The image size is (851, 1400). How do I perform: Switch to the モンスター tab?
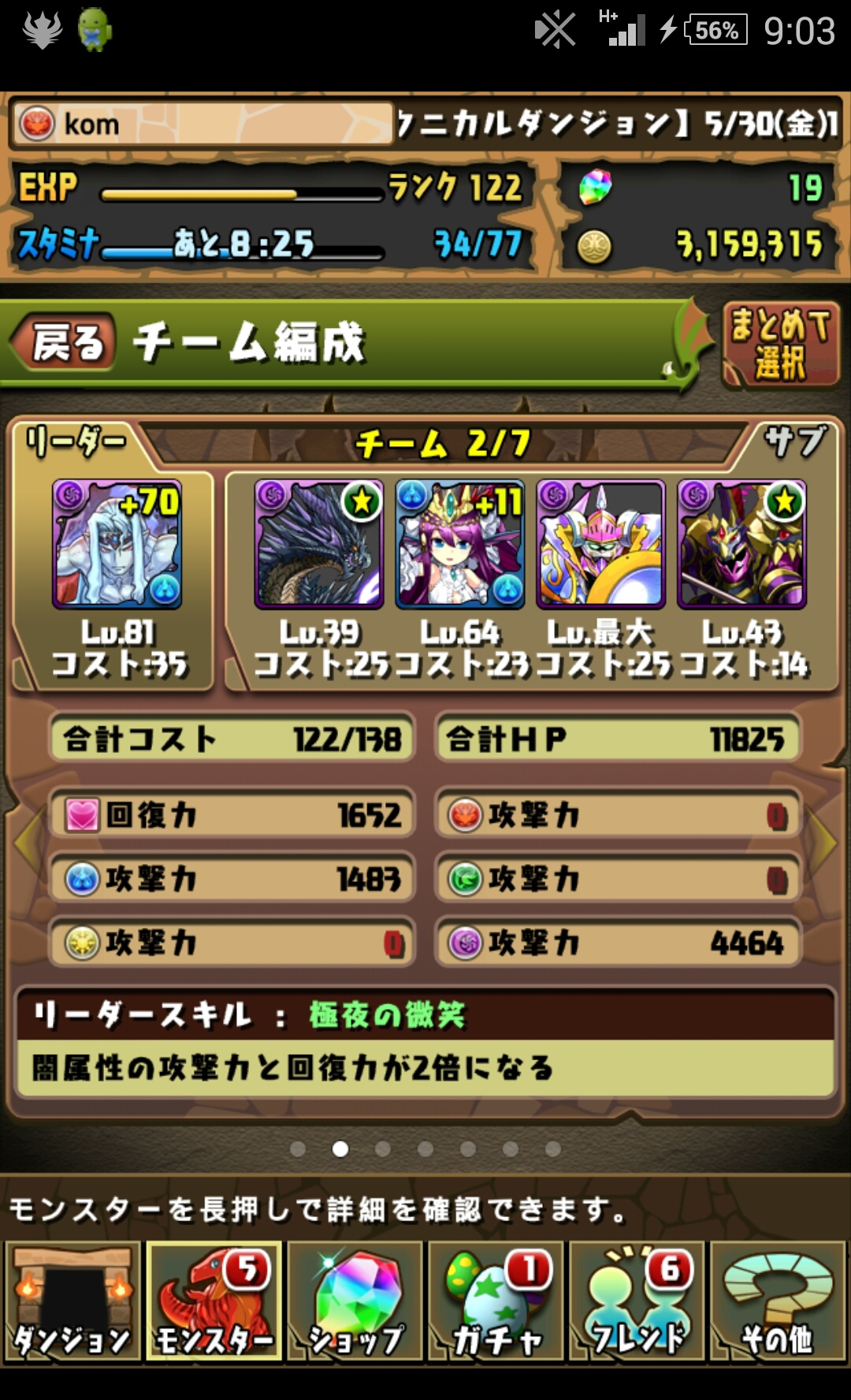point(214,1301)
